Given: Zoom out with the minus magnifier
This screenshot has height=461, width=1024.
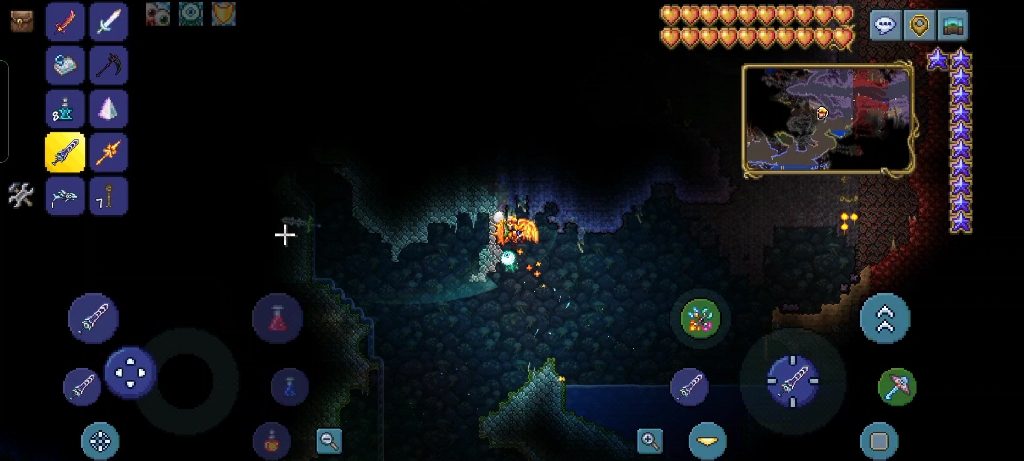Looking at the screenshot, I should [x=329, y=439].
